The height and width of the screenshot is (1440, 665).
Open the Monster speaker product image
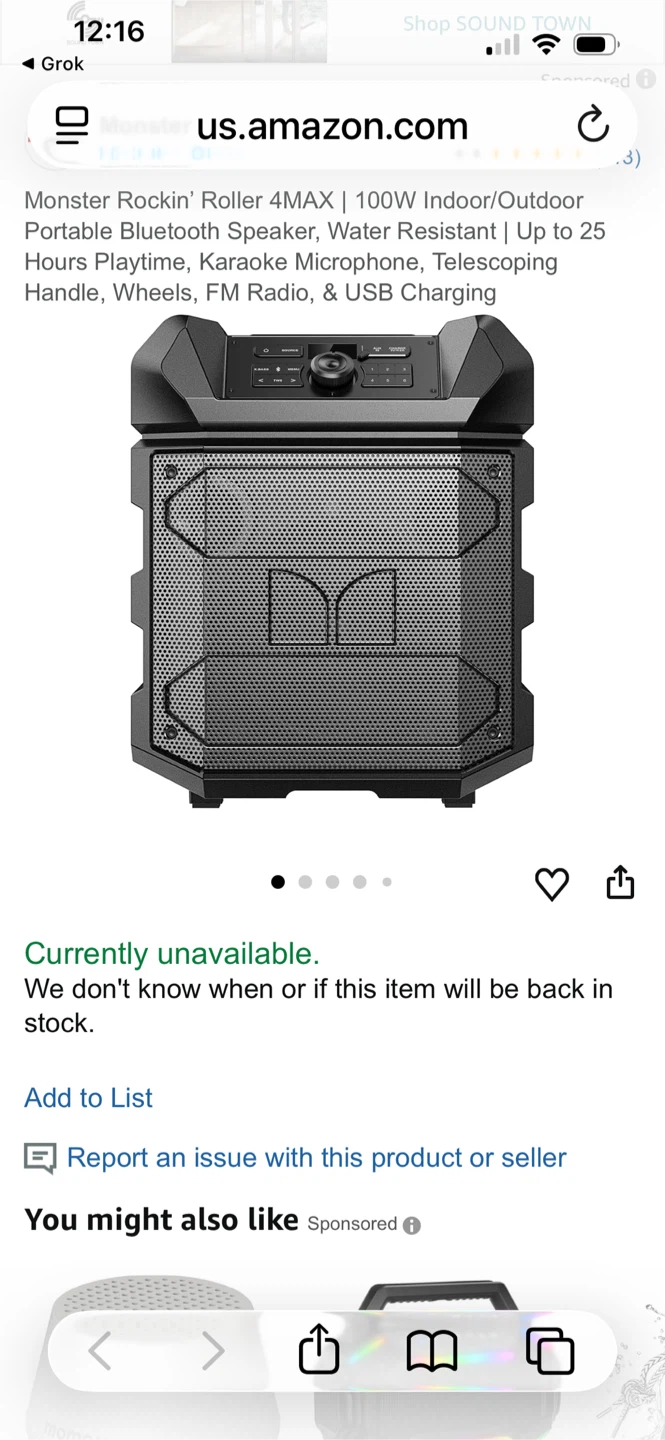[x=332, y=561]
